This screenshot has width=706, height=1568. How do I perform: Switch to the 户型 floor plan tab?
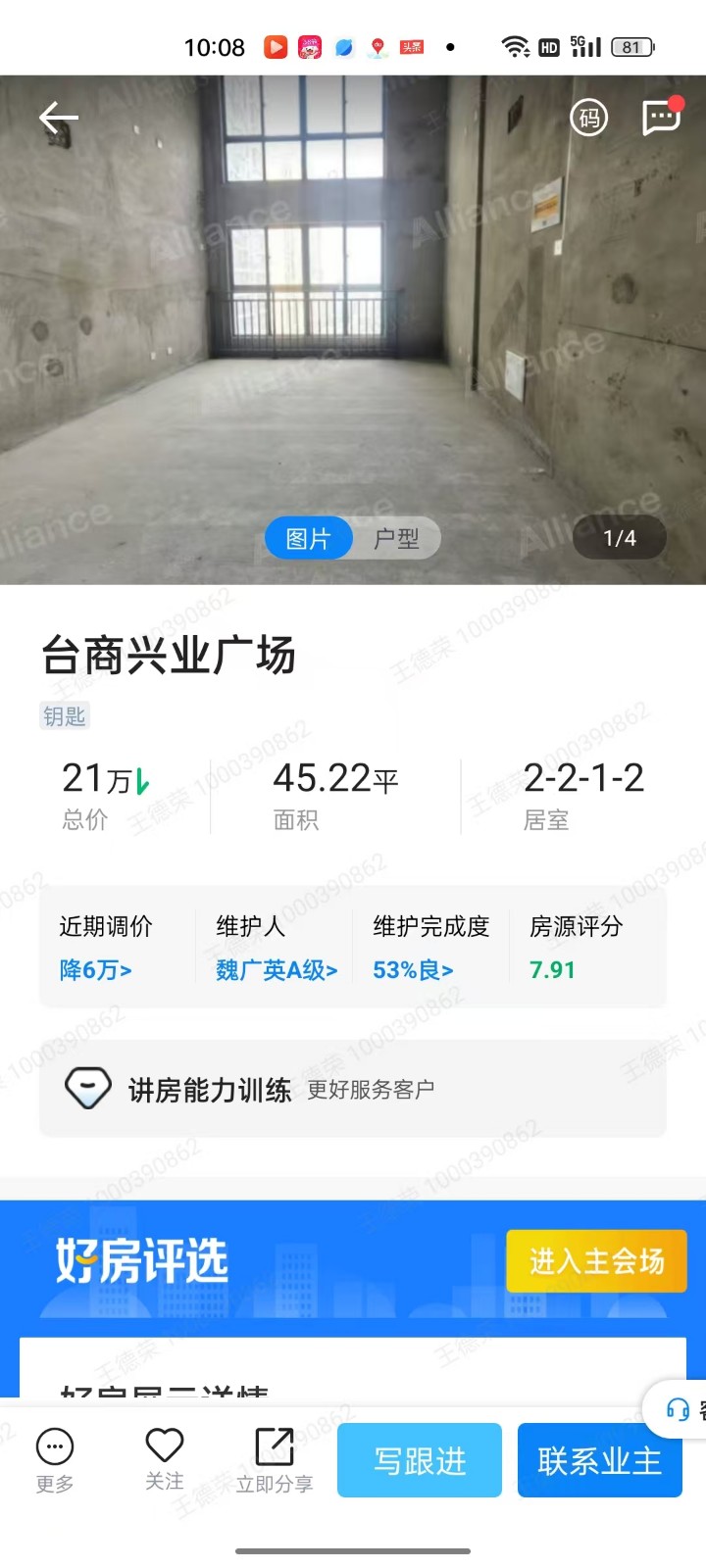(396, 538)
